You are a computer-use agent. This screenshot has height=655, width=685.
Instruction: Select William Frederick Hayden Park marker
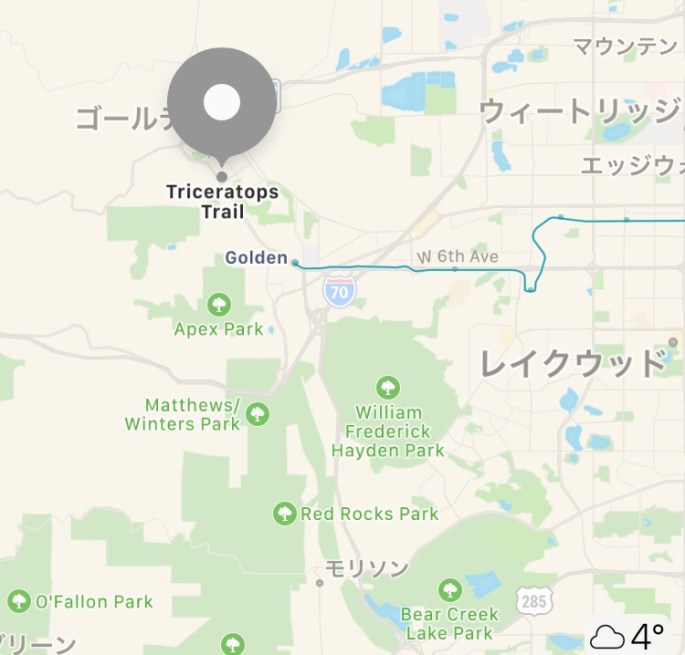click(x=387, y=387)
